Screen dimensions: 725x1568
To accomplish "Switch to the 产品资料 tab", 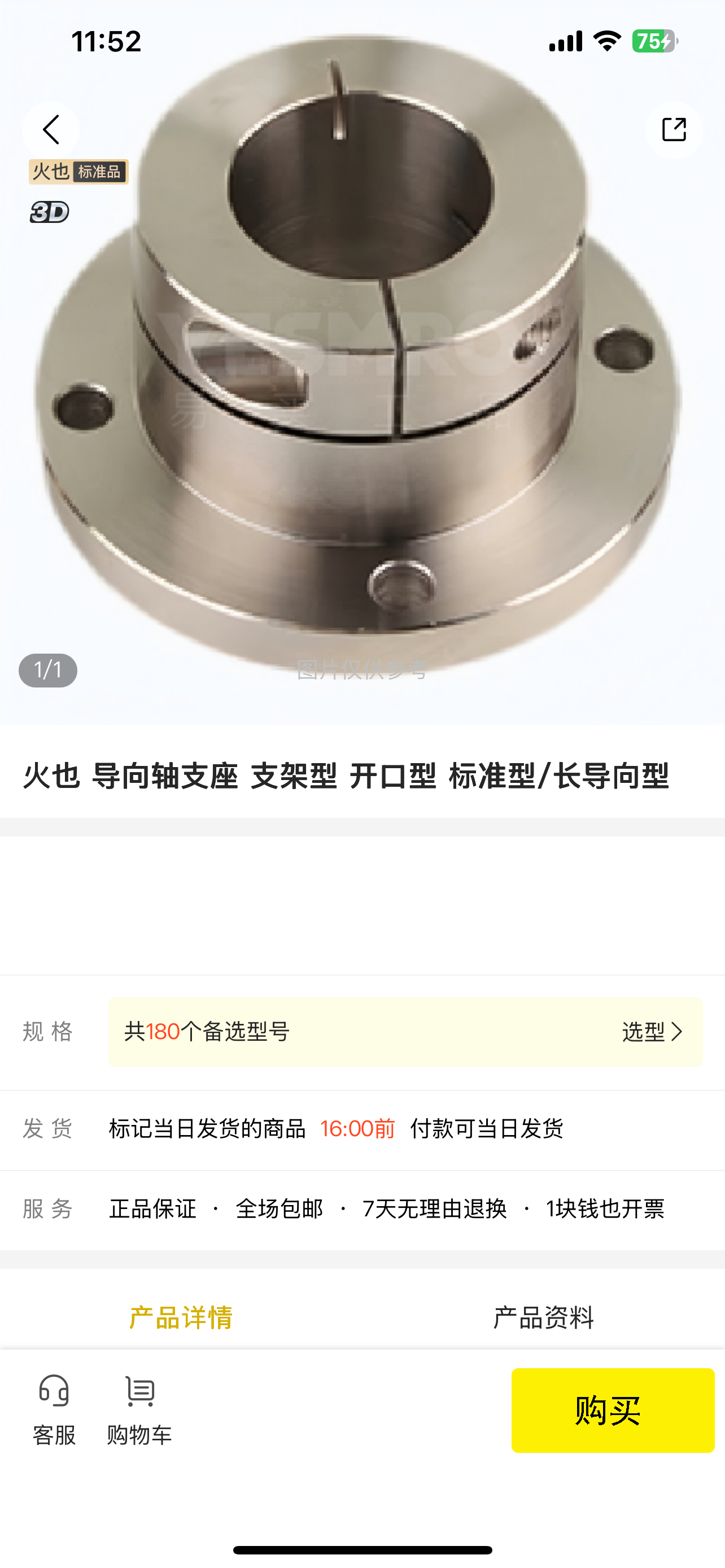I will 543,1317.
